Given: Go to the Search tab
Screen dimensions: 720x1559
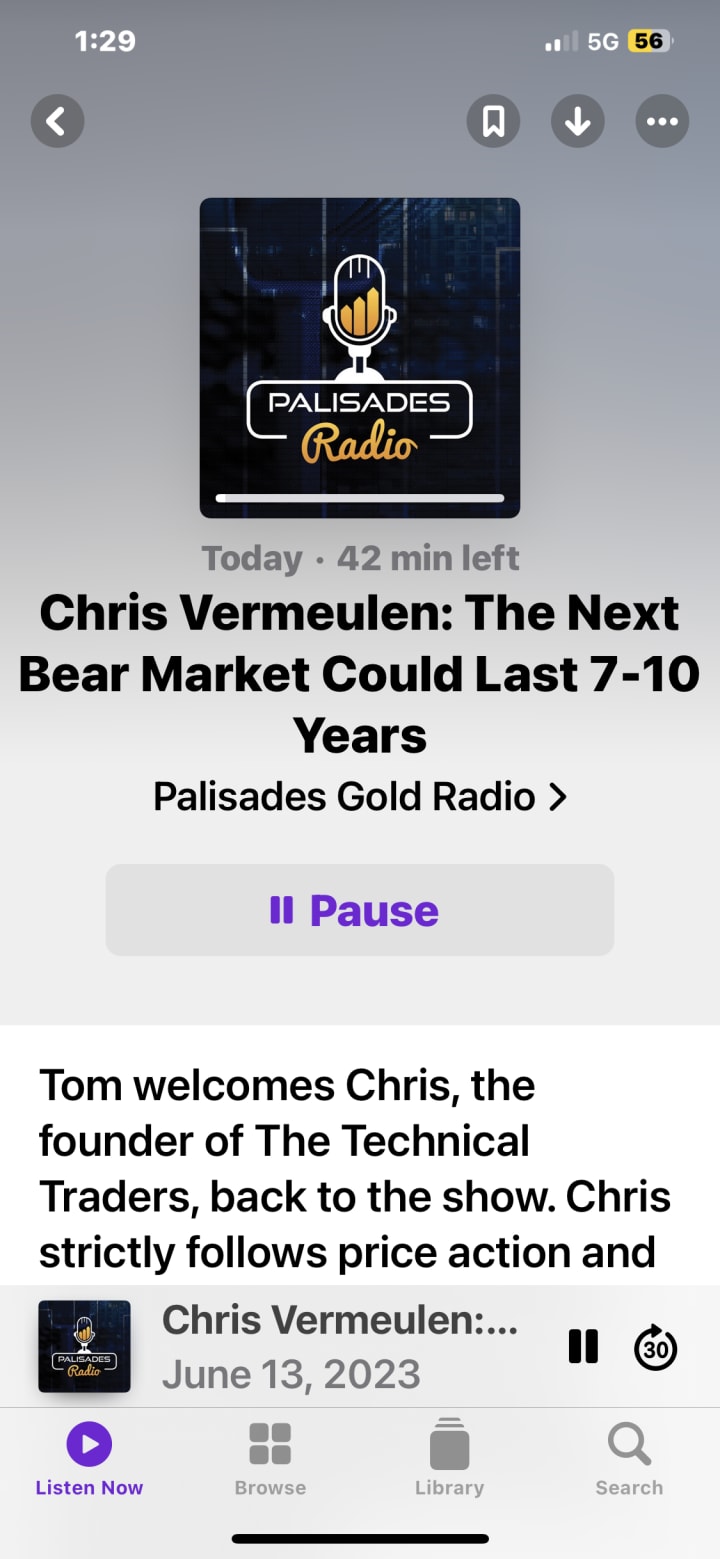Looking at the screenshot, I should coord(629,1460).
